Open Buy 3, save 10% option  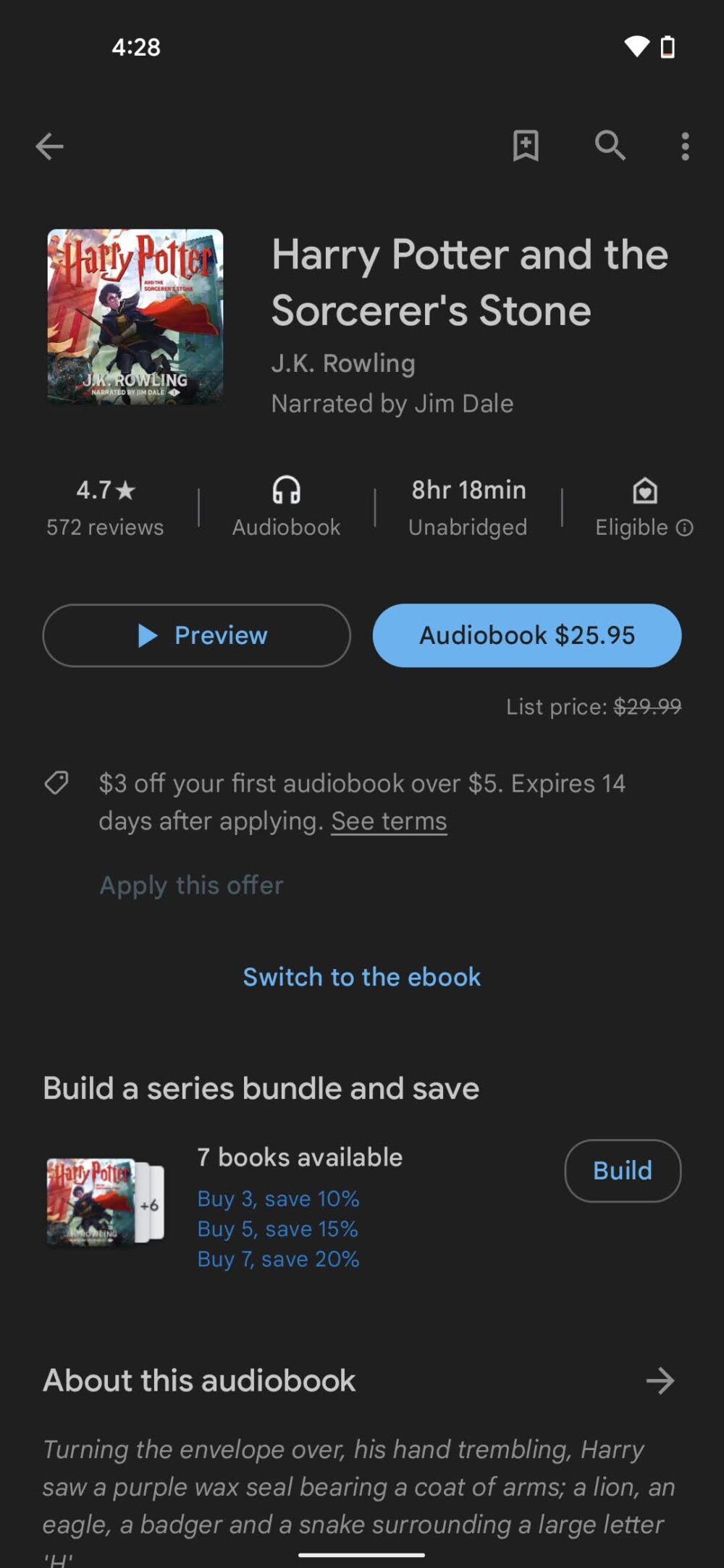click(278, 1198)
